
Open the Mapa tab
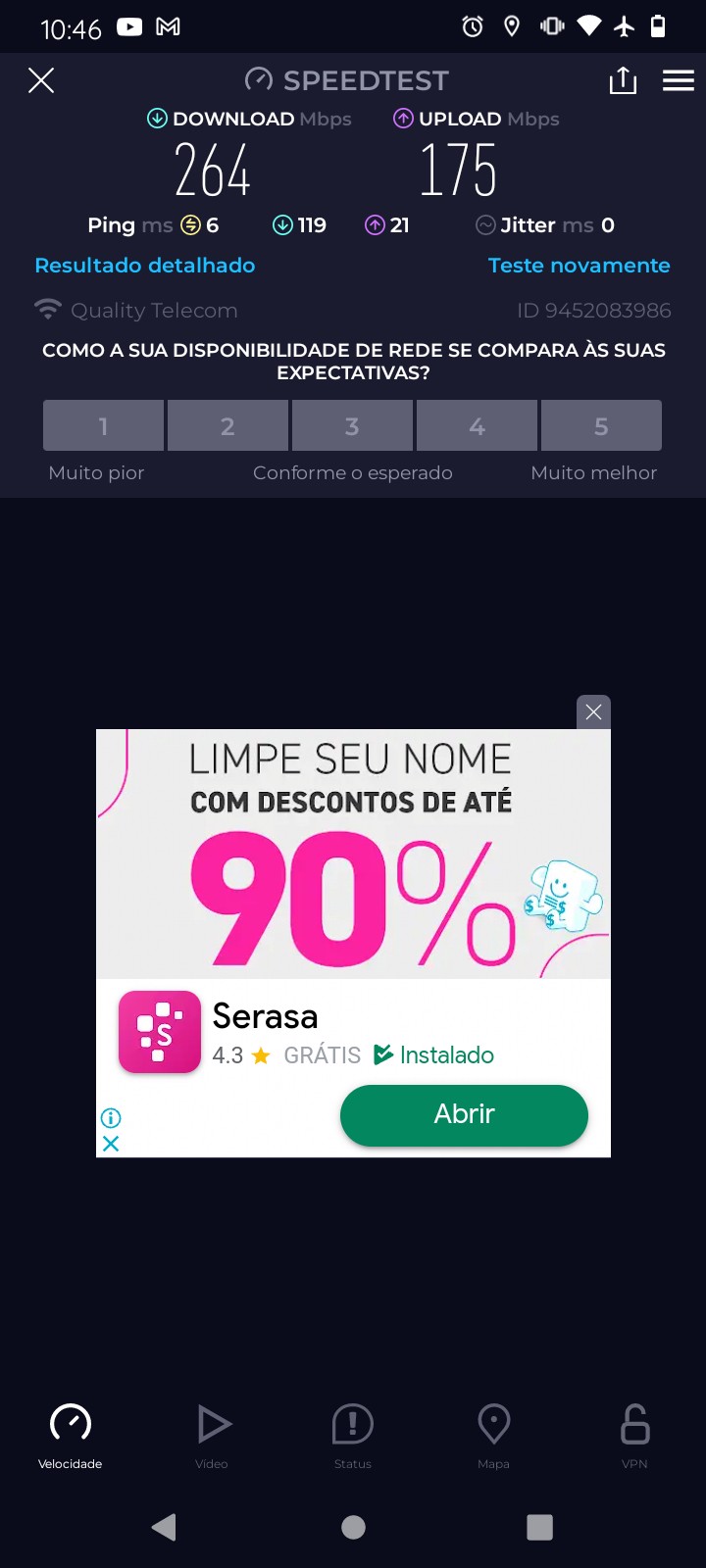[x=493, y=1436]
